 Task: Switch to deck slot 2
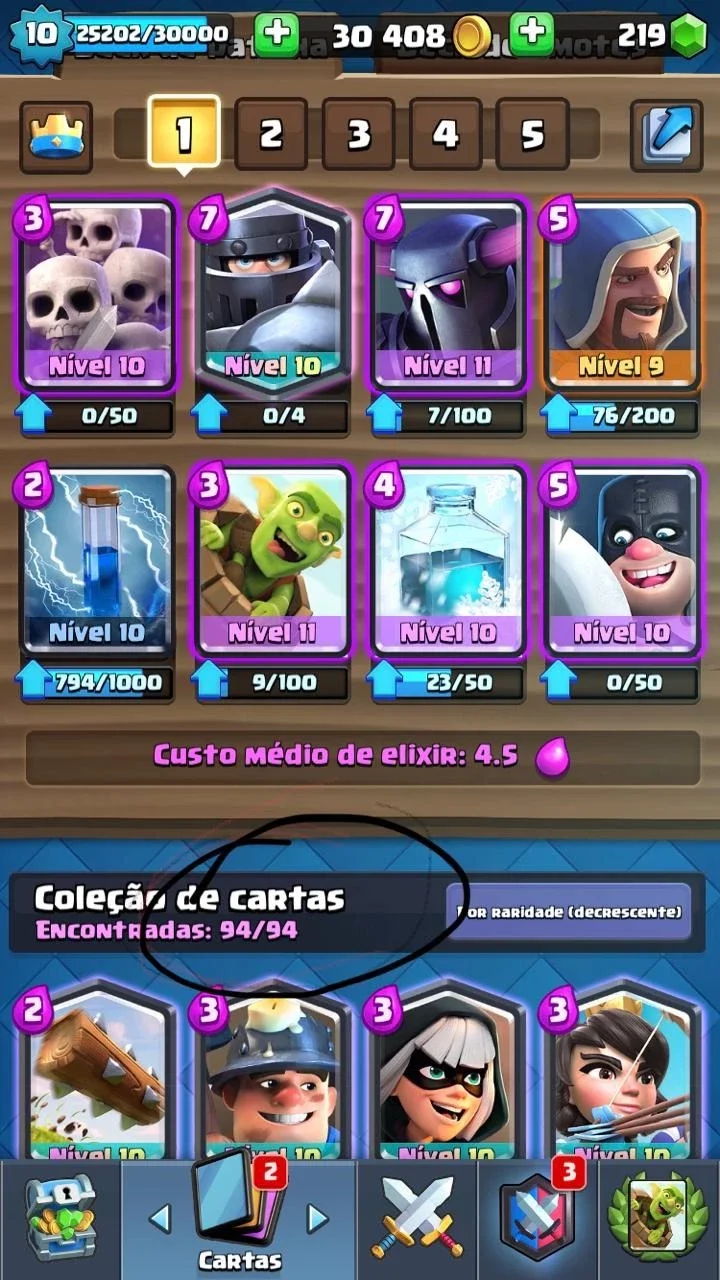click(271, 134)
